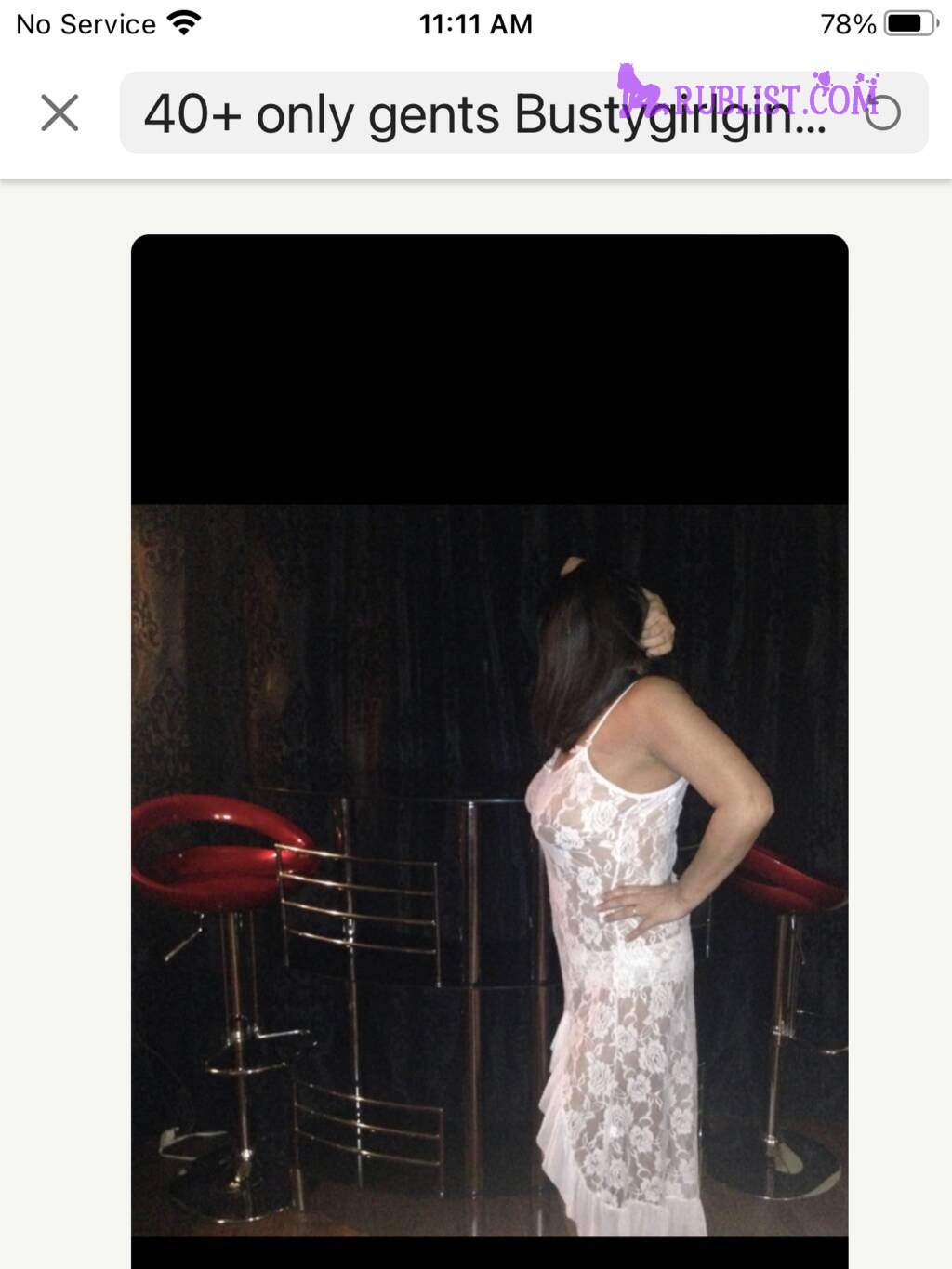This screenshot has height=1269, width=952.
Task: Open the listing photo in full view
Action: [489, 744]
